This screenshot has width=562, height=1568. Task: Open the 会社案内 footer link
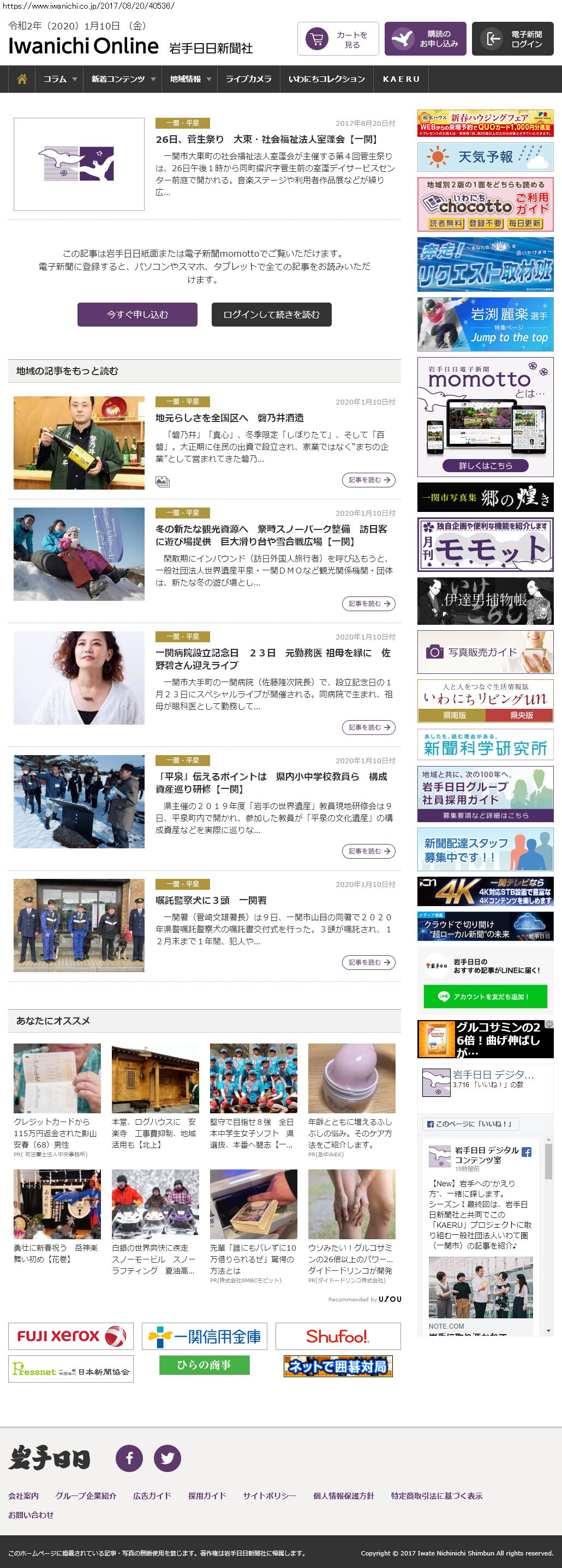coord(23,1495)
